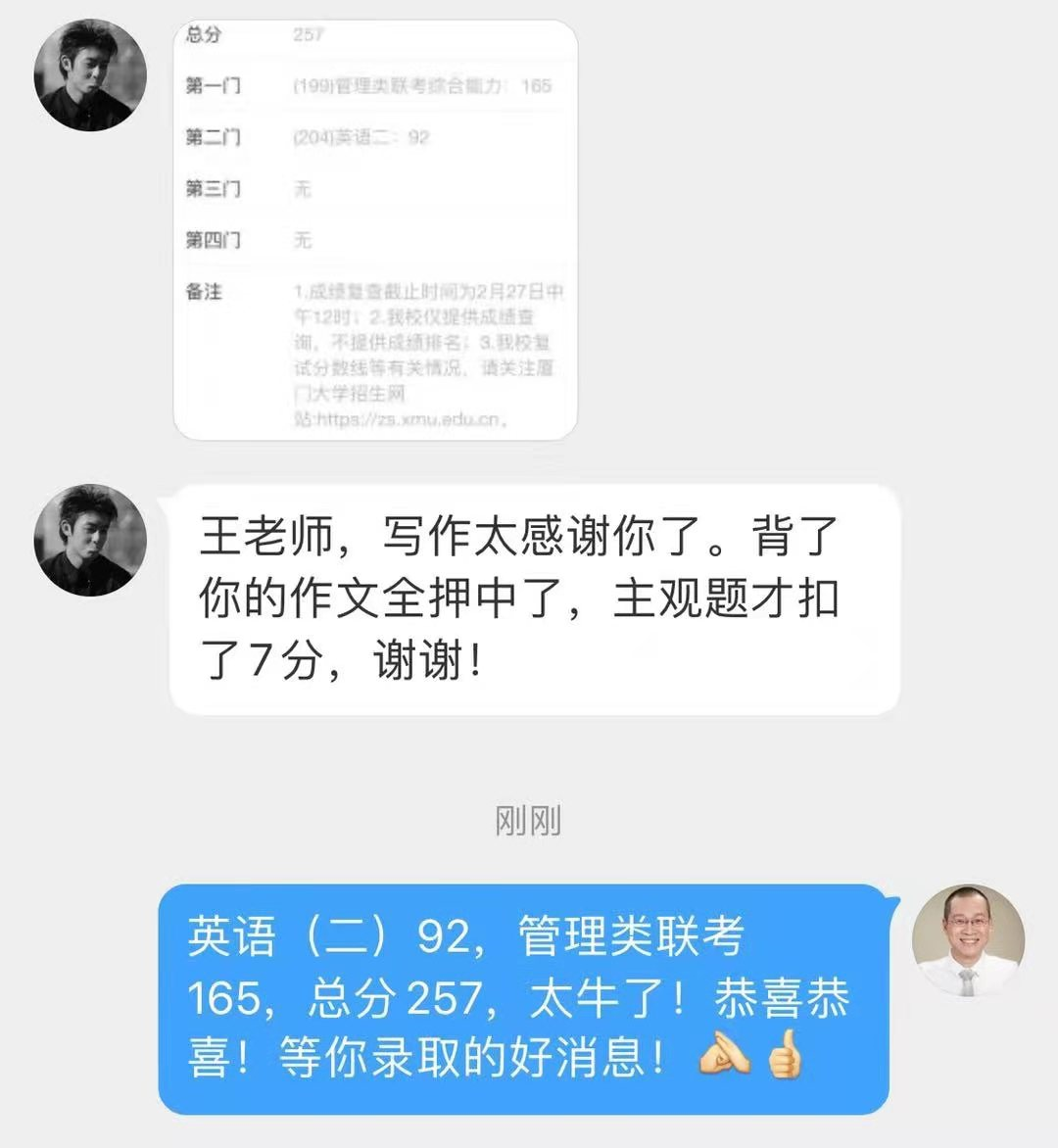The width and height of the screenshot is (1058, 1148).
Task: Open the score report image message
Action: coord(375,230)
